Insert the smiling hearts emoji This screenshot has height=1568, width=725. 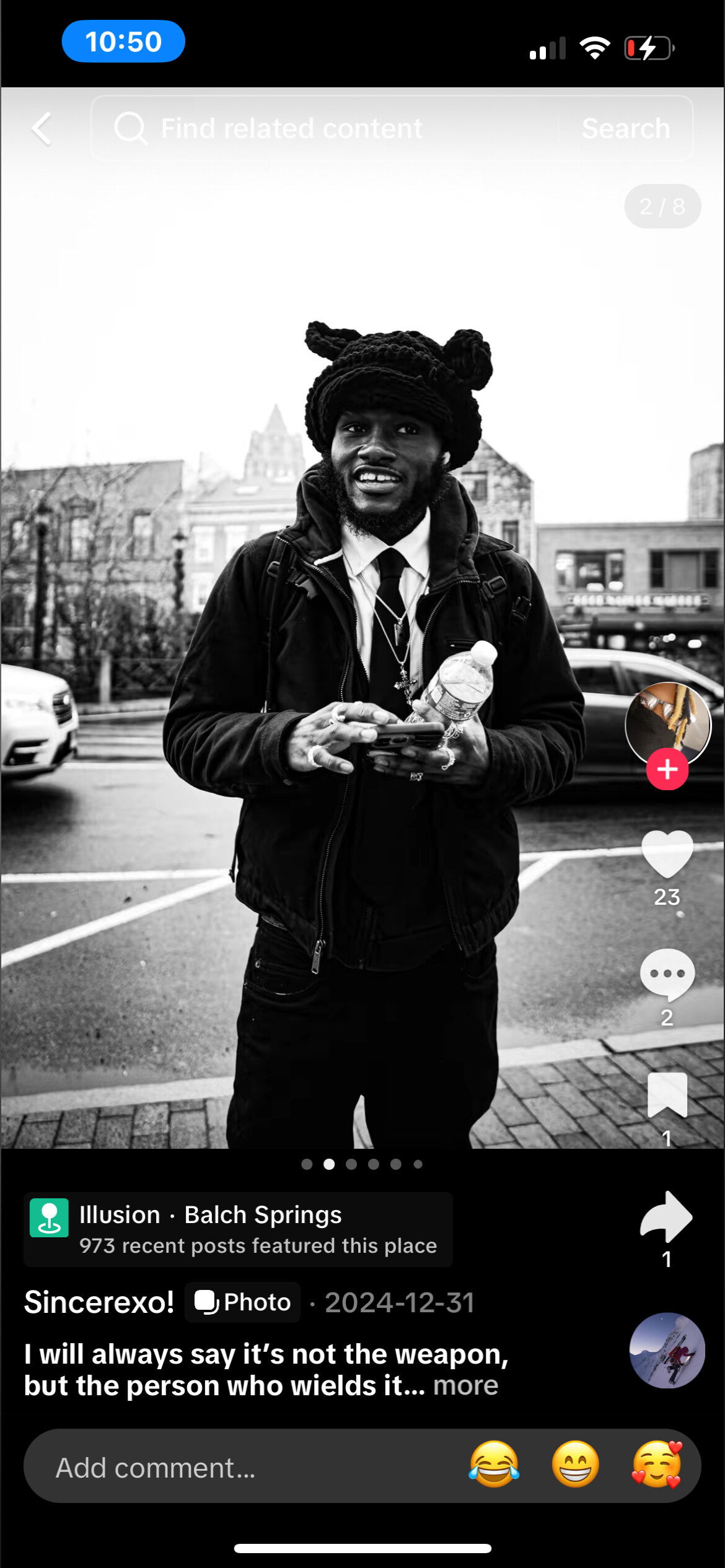point(657,1465)
